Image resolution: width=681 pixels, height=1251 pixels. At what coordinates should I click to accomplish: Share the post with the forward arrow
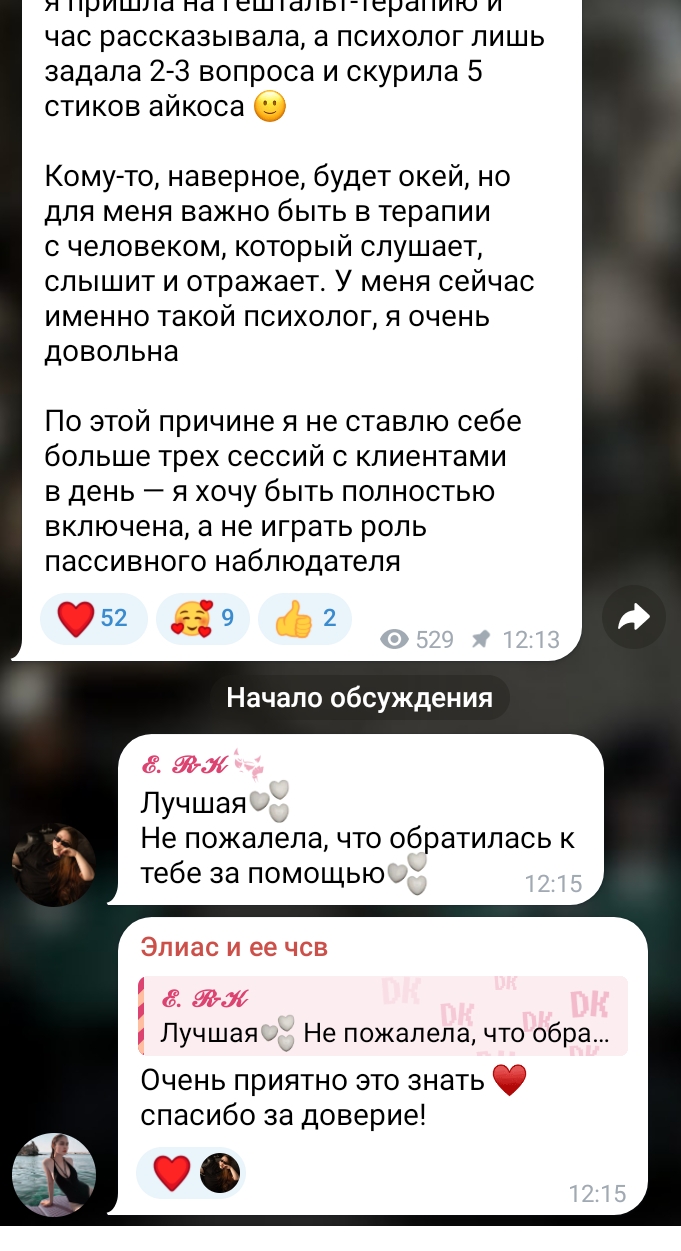pos(634,619)
